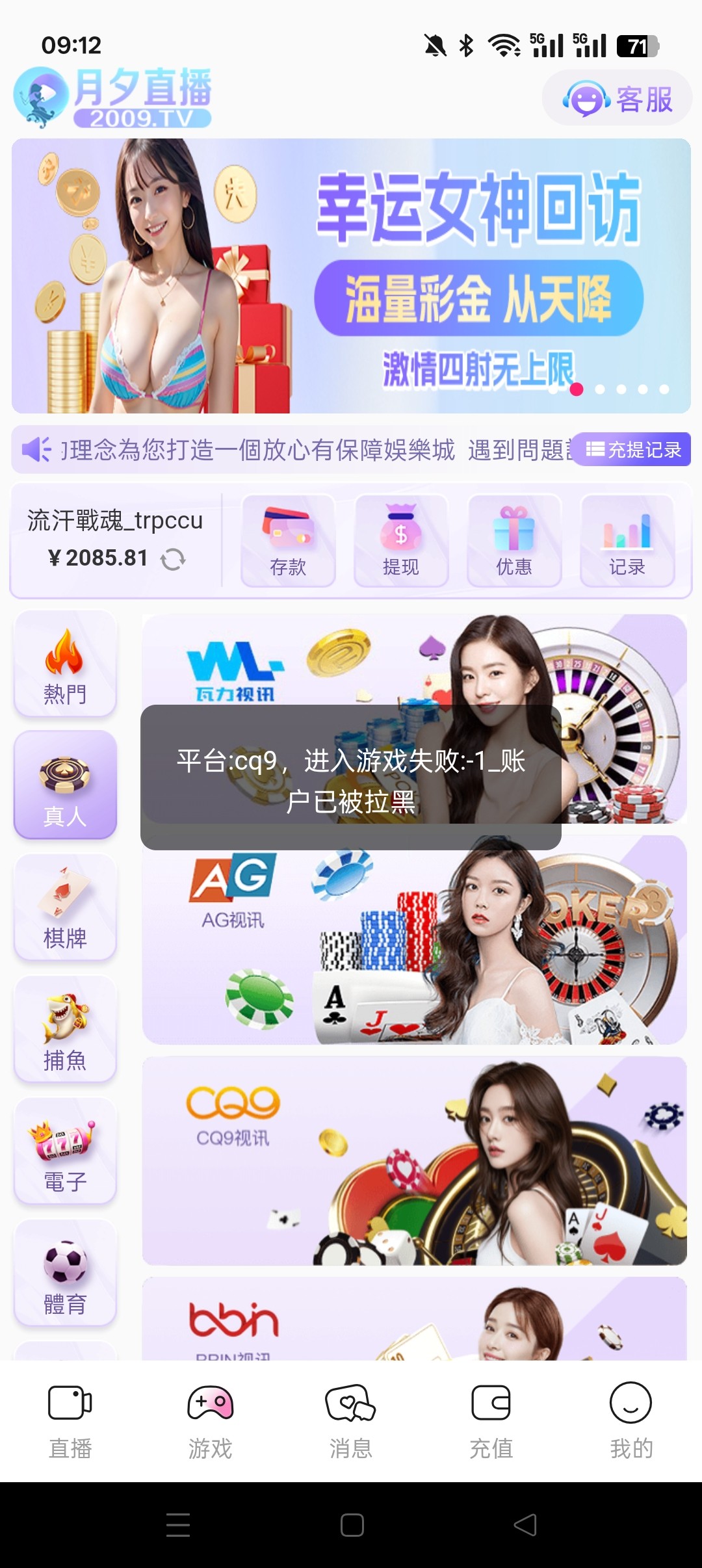Open 存款 deposit
Viewport: 702px width, 1568px height.
(x=288, y=541)
